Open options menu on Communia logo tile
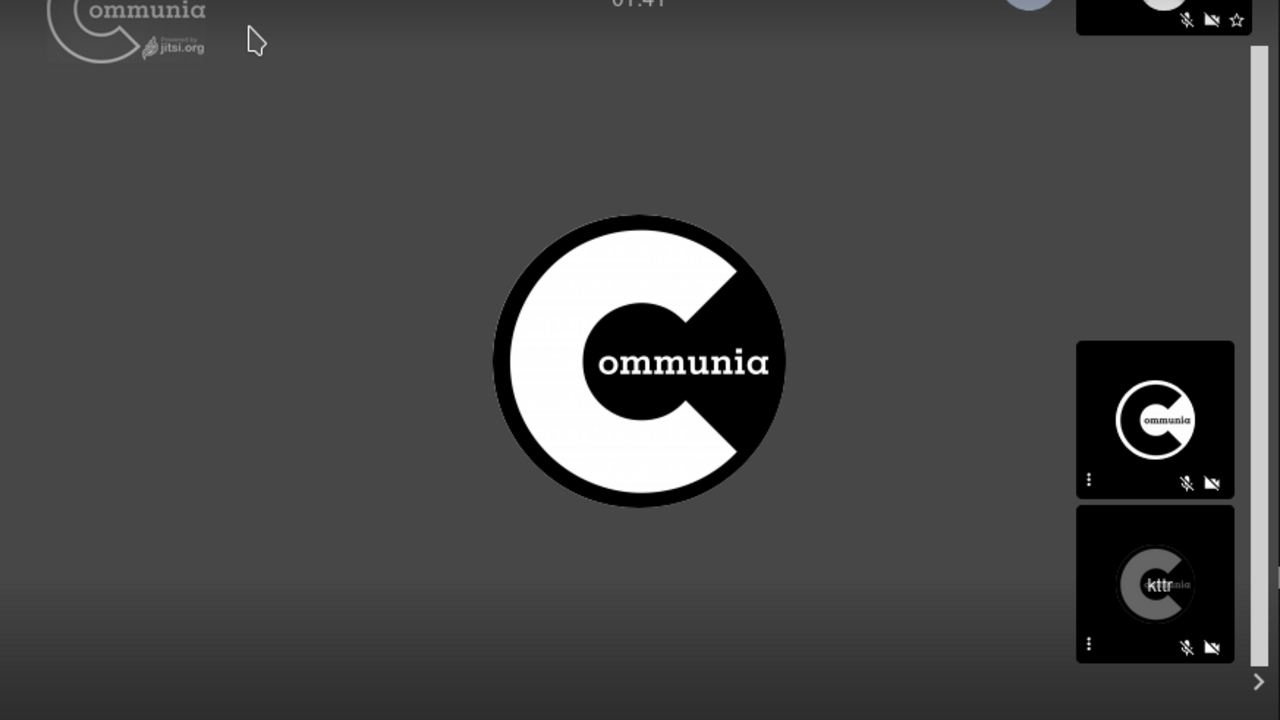 click(x=1089, y=481)
